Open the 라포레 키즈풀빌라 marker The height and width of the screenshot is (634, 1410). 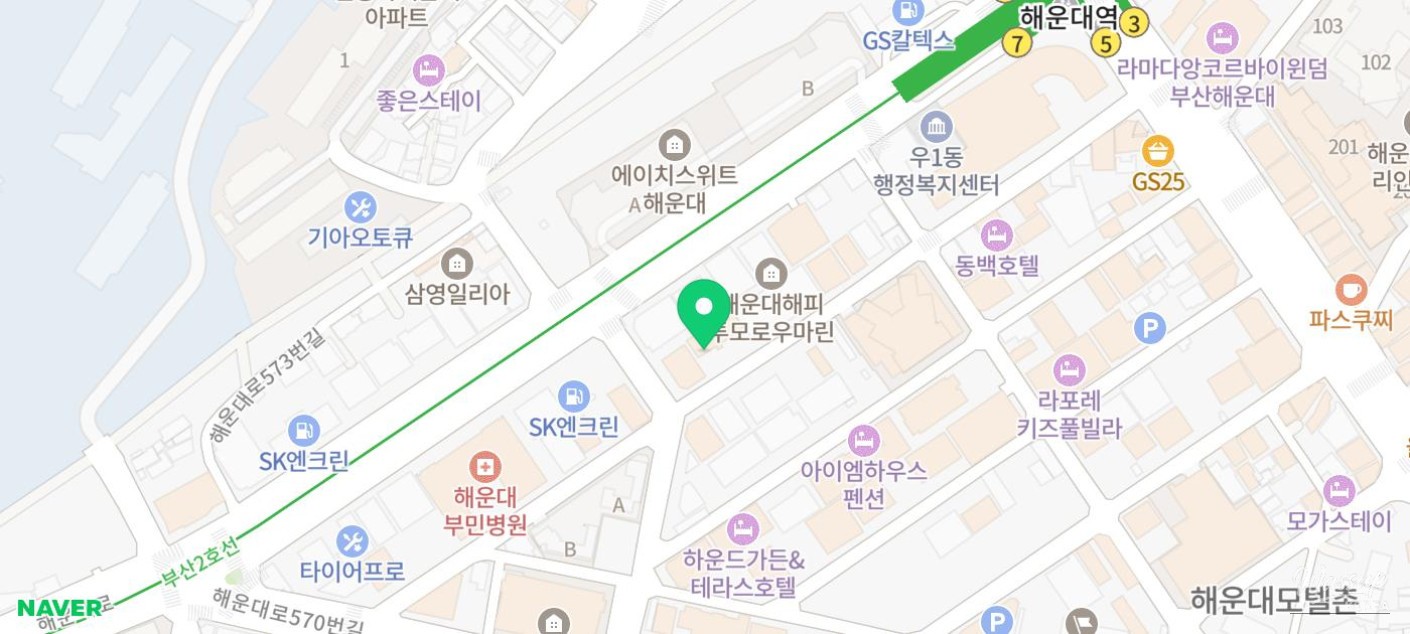click(x=1069, y=371)
